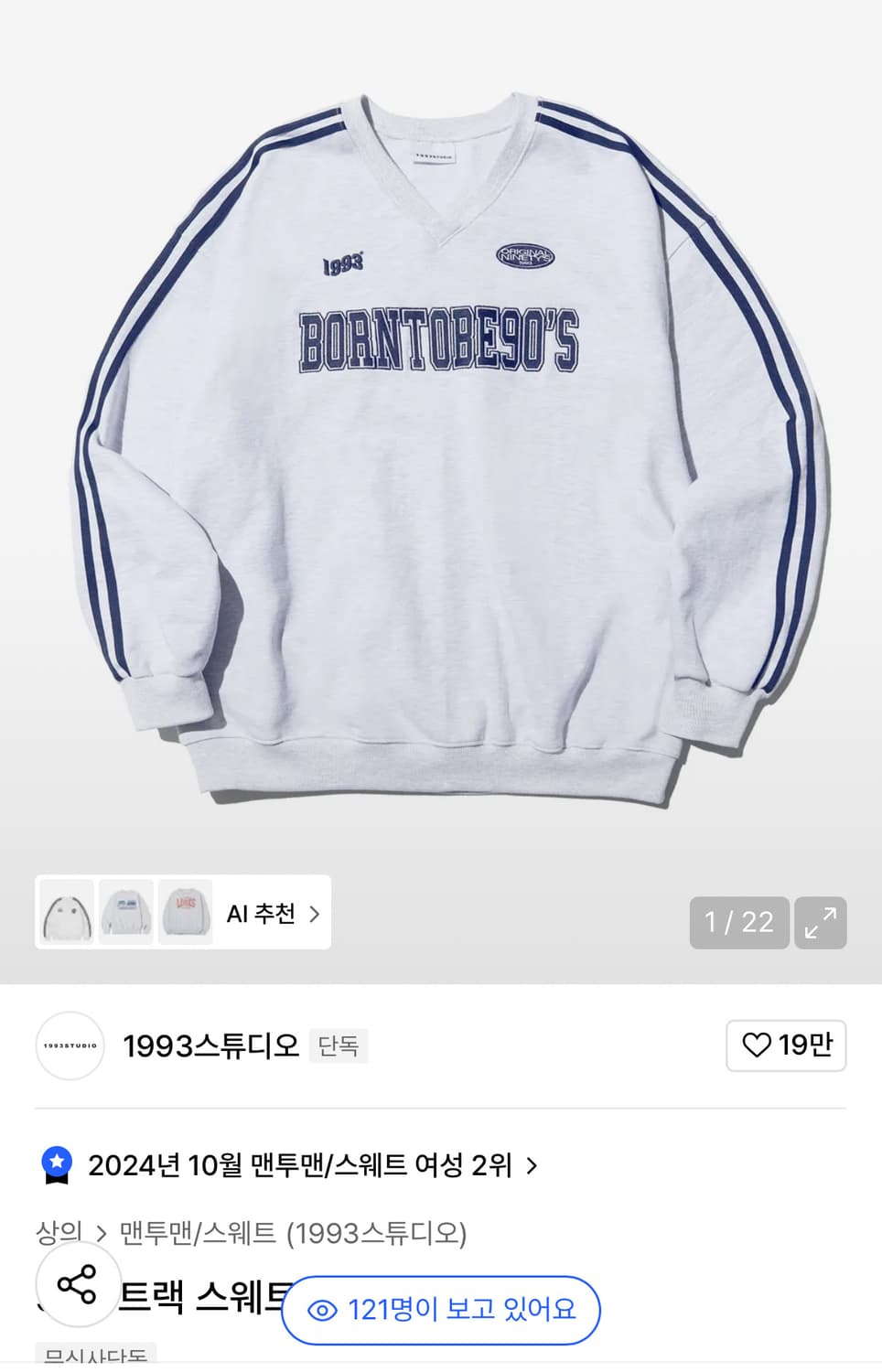Screen dimensions: 882x1372
Task: Select 상의 in the category path
Action: [x=60, y=1232]
